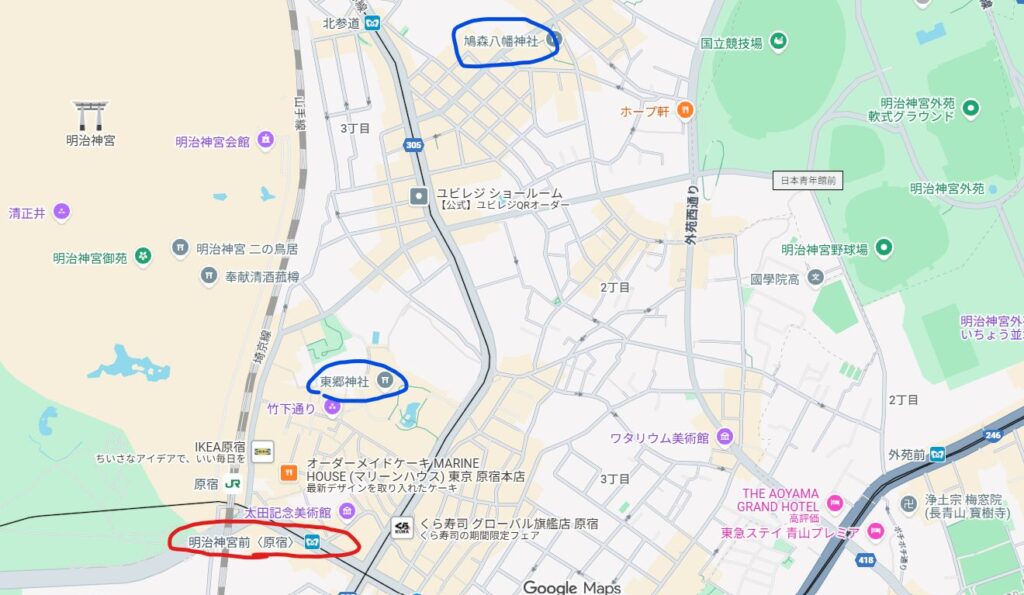This screenshot has height=595, width=1024.
Task: Tap the ホープ軒 restaurant marker
Action: point(685,110)
